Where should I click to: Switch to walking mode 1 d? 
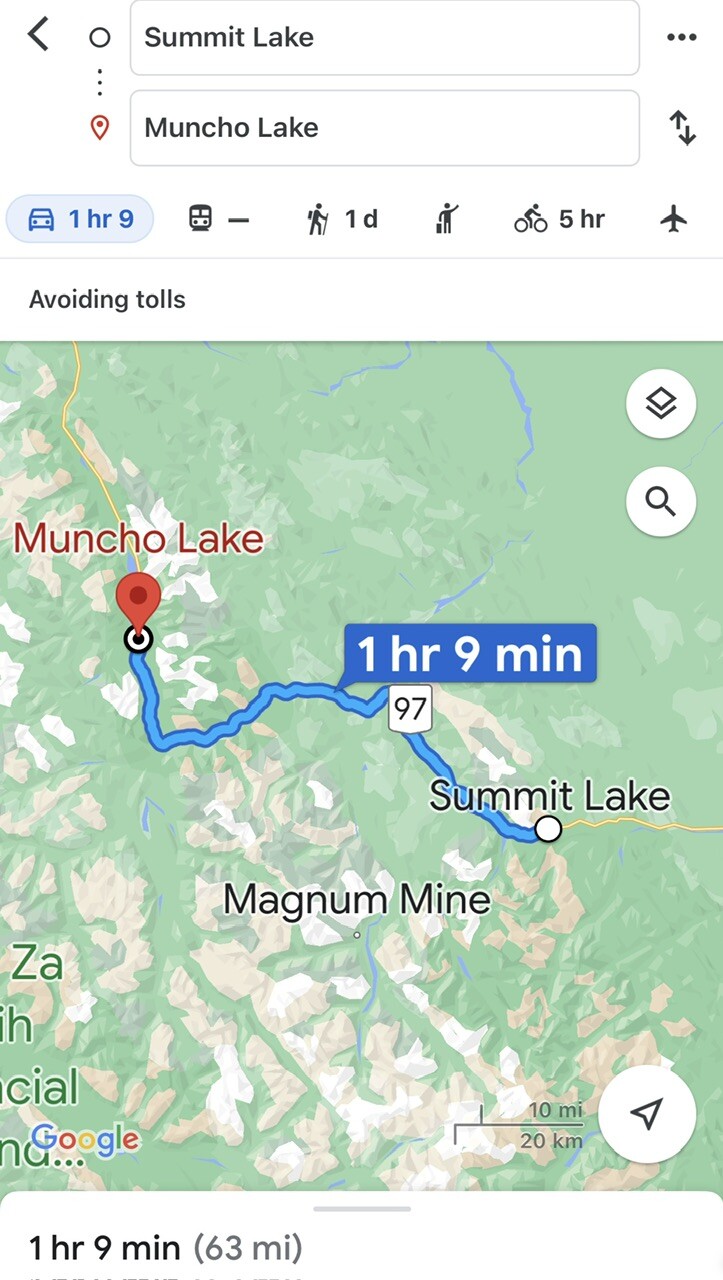click(342, 219)
